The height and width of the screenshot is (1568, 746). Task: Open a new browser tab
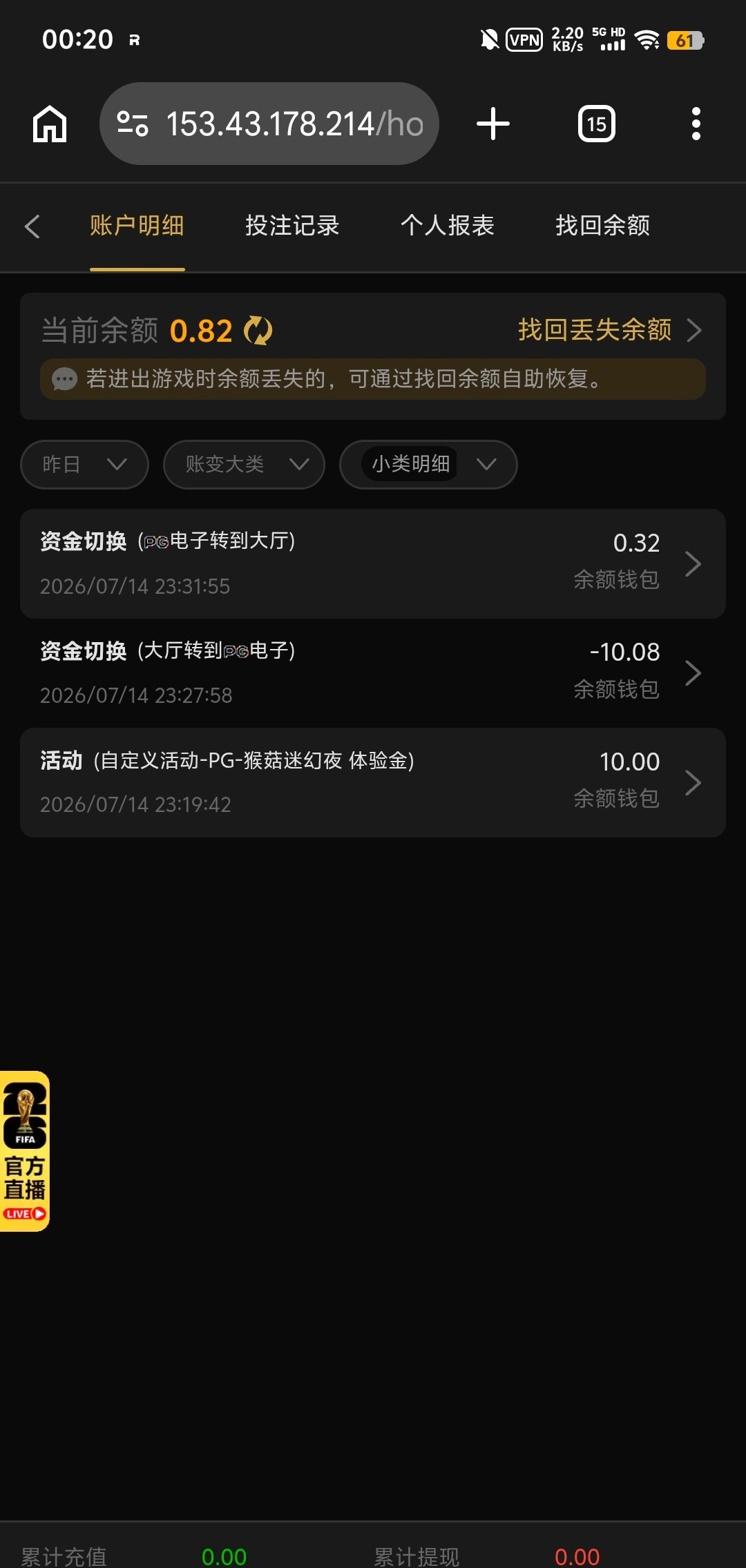click(493, 124)
